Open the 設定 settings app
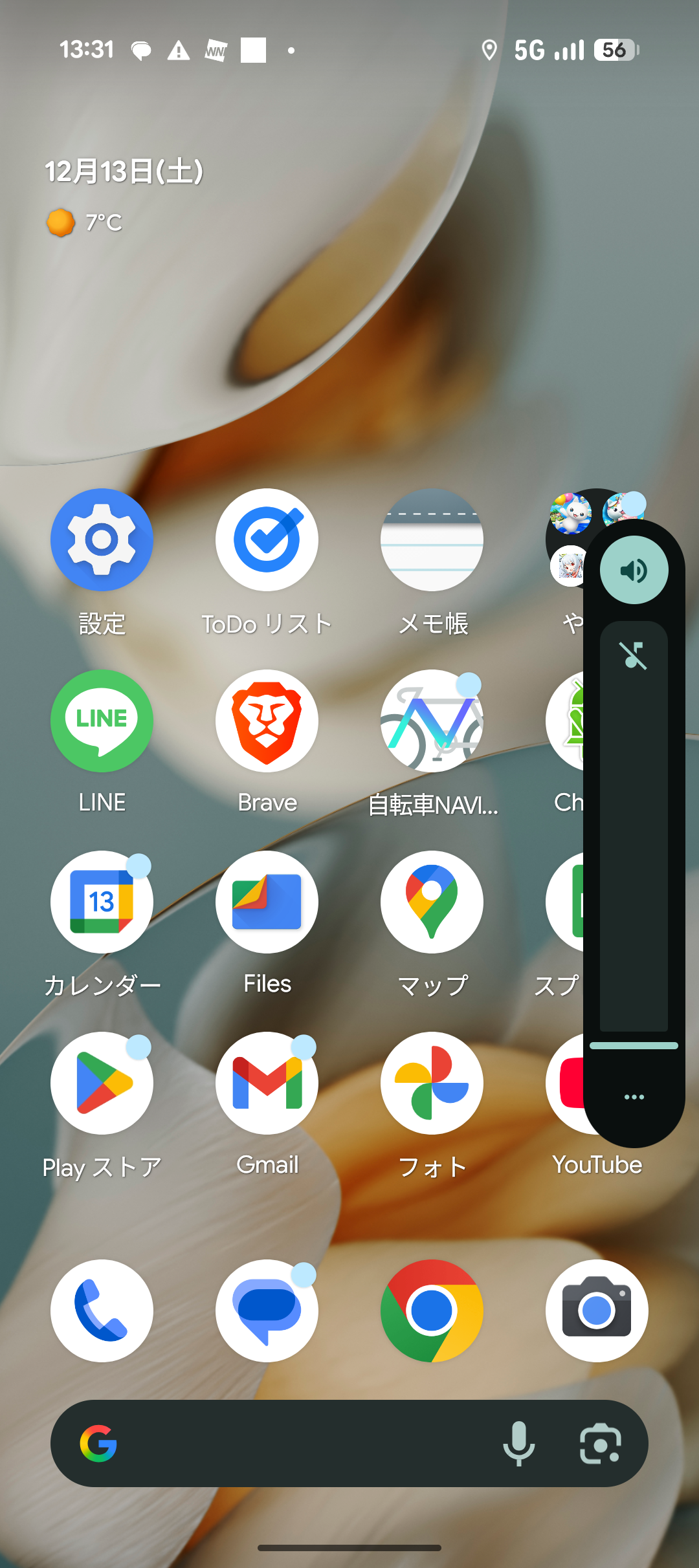This screenshot has width=699, height=1568. 102,539
